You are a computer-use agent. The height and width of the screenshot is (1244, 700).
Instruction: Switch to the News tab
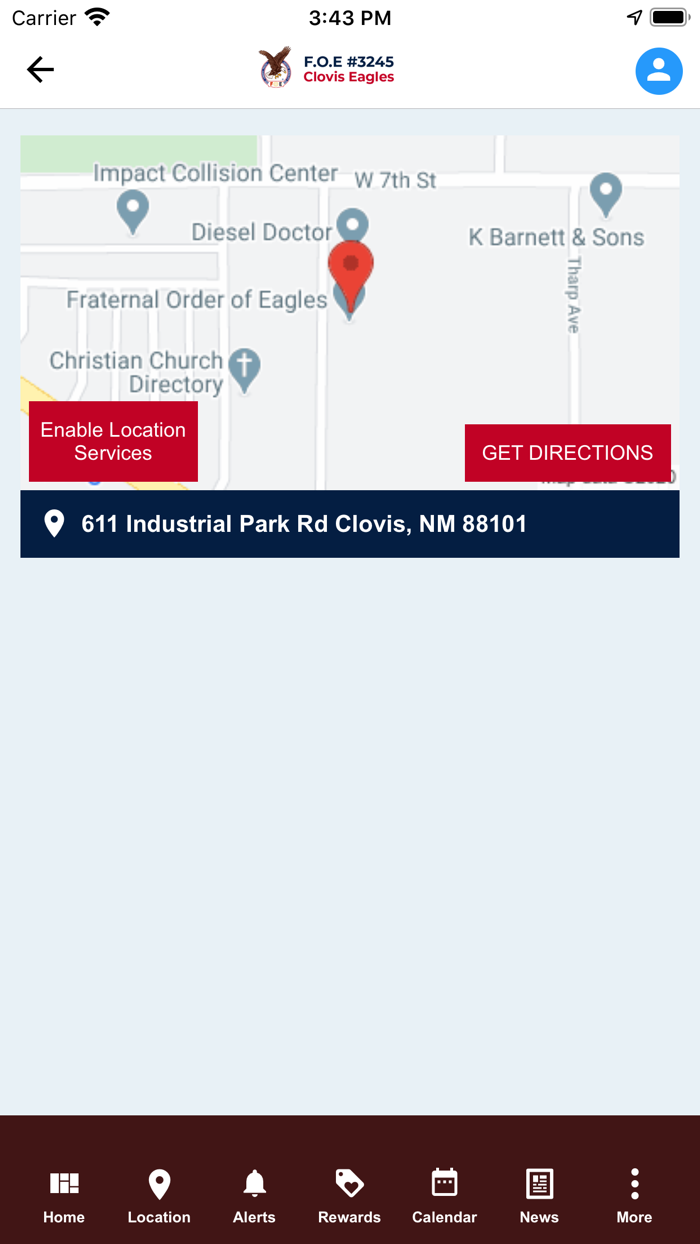click(x=539, y=1197)
